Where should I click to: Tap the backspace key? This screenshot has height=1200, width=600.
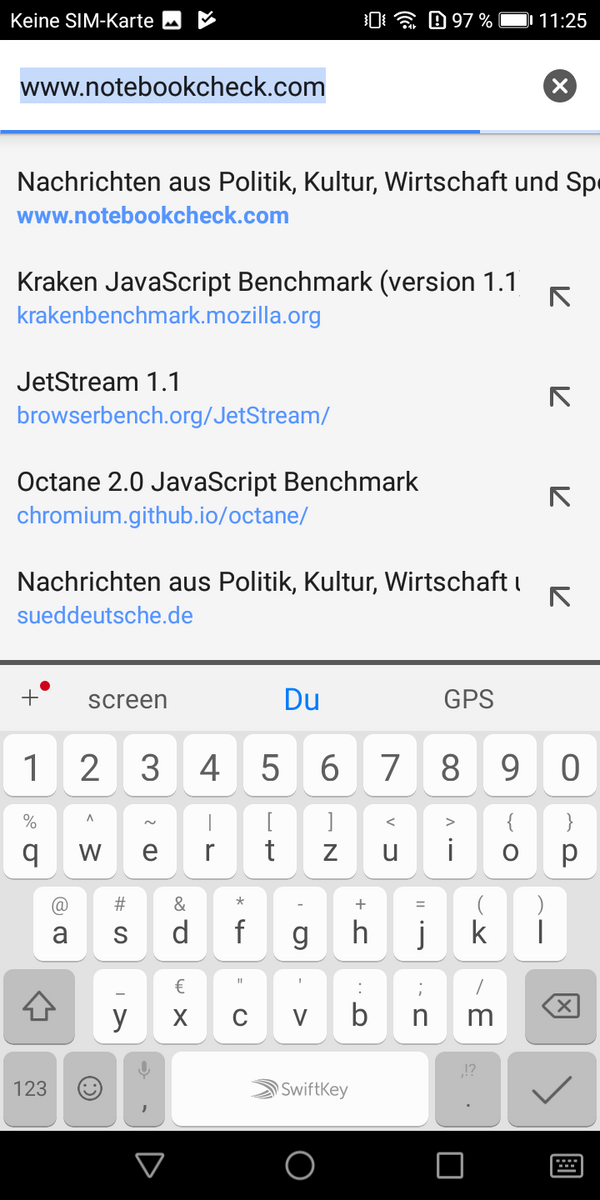tap(559, 1007)
